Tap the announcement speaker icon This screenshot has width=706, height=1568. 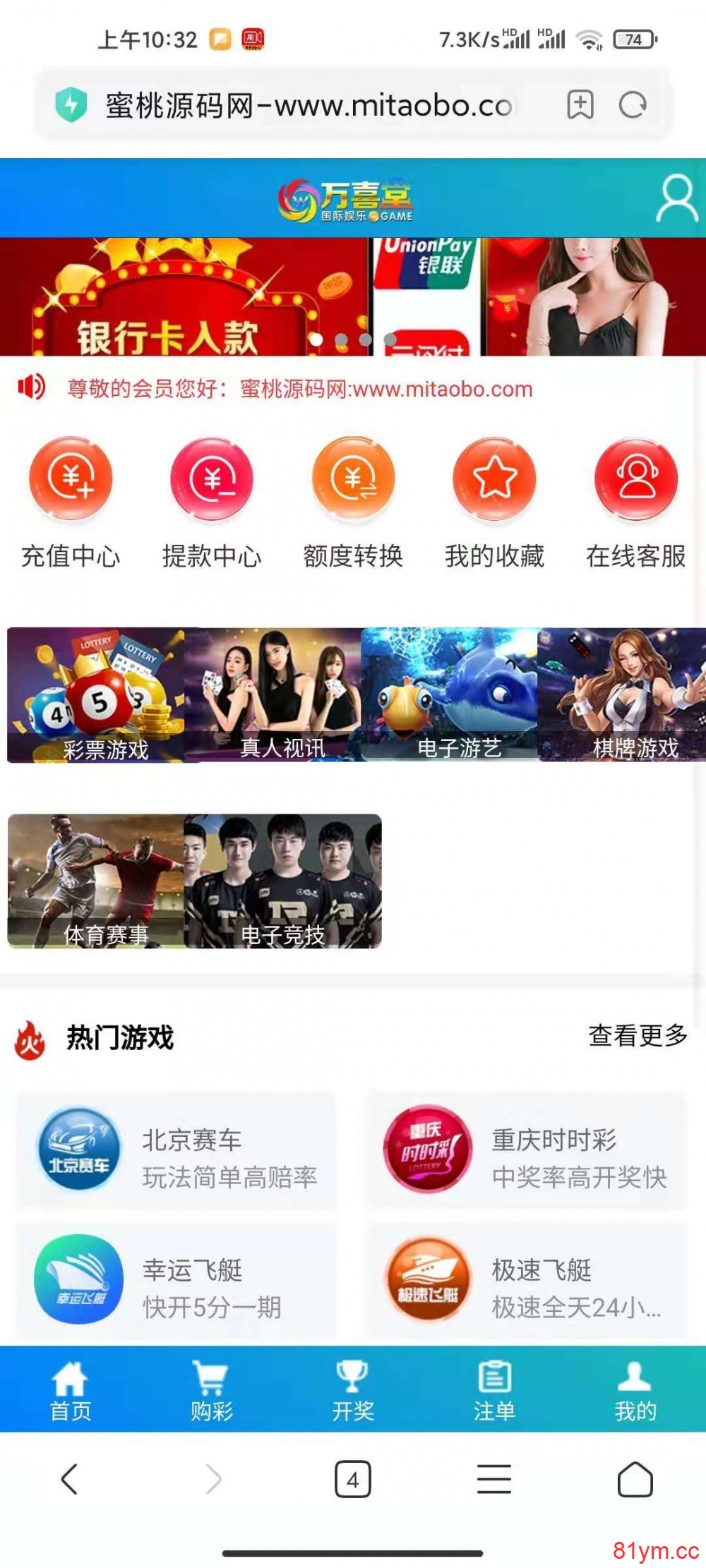coord(30,388)
